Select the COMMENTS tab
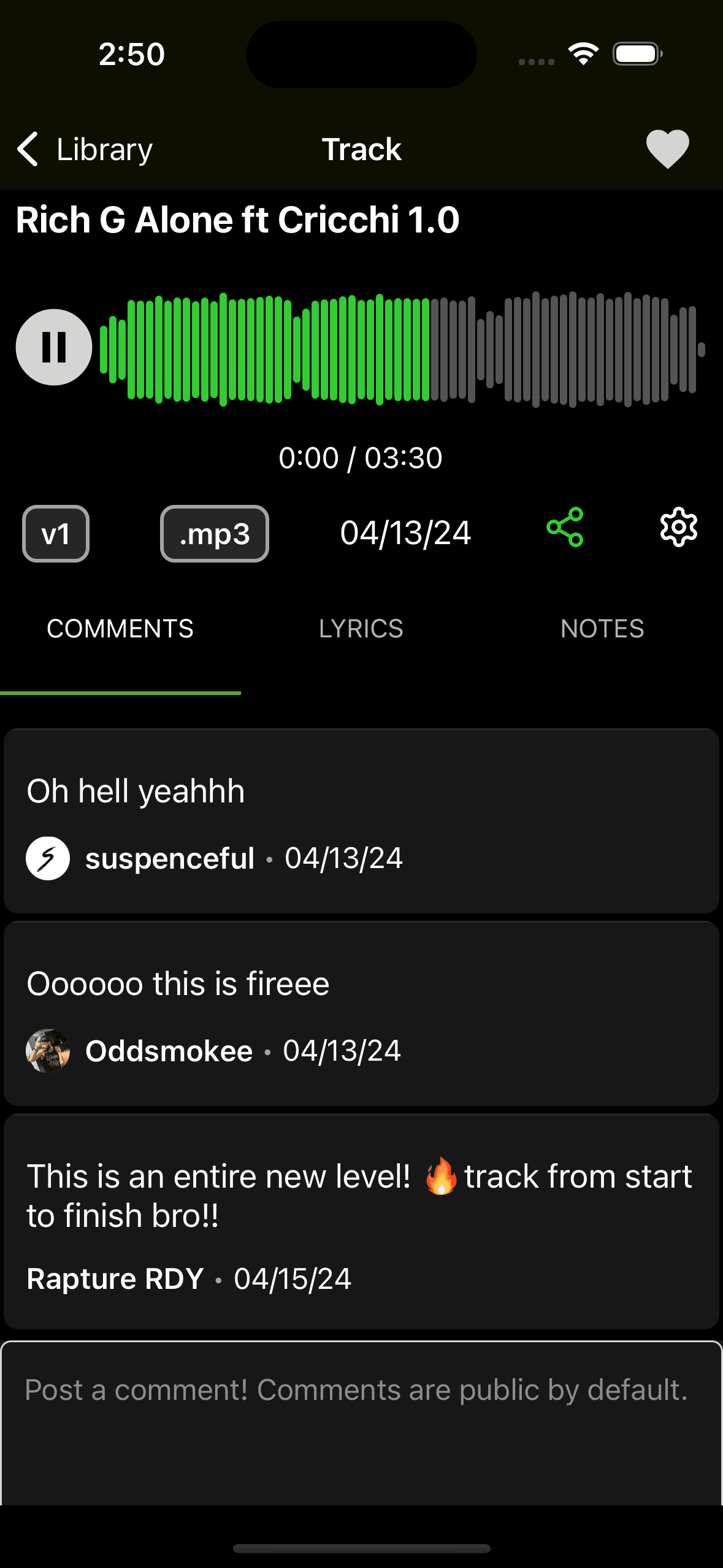Image resolution: width=723 pixels, height=1568 pixels. coord(120,629)
